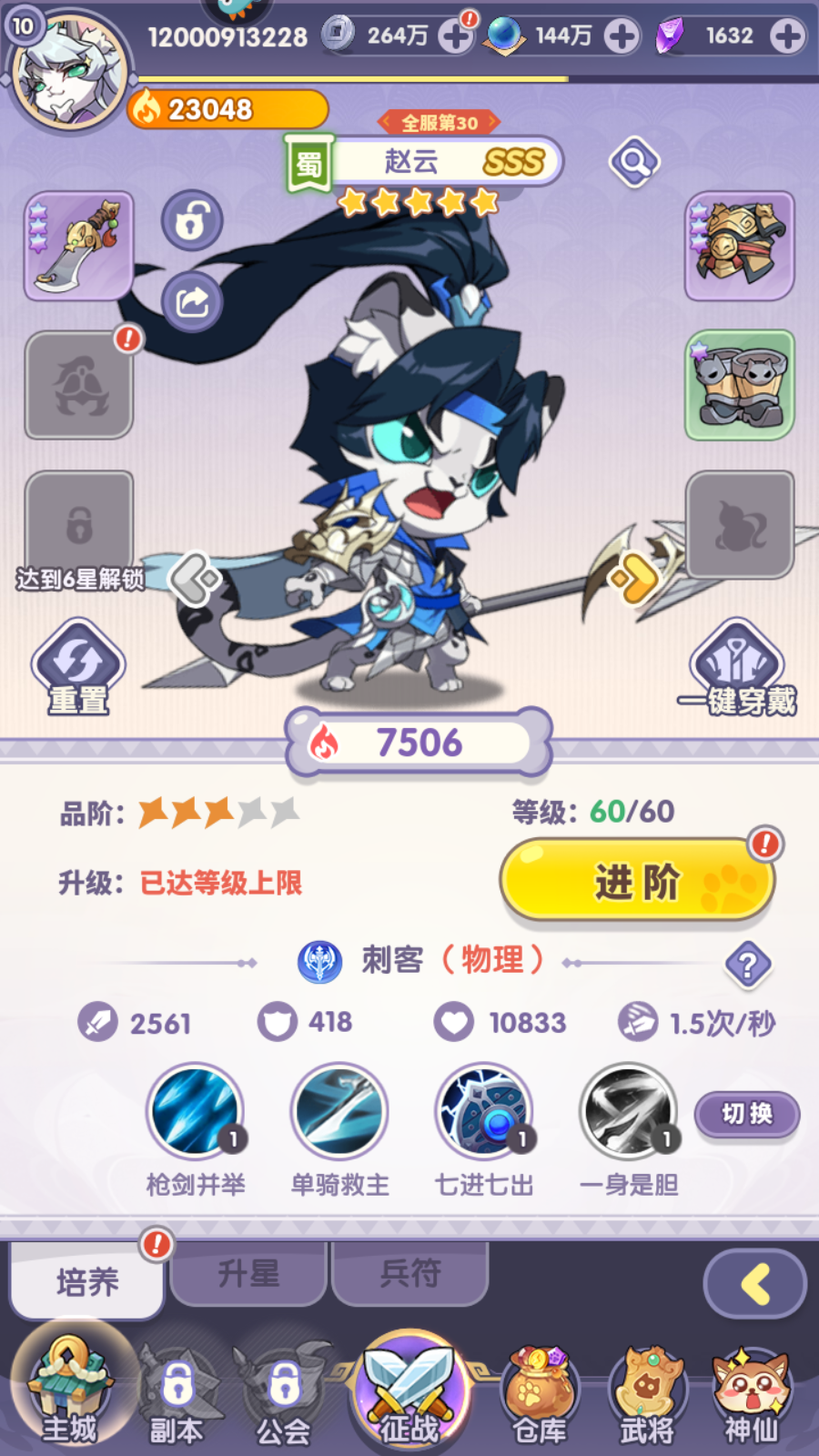Open 仓库 in the bottom navigation
This screenshot has width=819, height=1456.
point(540,1394)
